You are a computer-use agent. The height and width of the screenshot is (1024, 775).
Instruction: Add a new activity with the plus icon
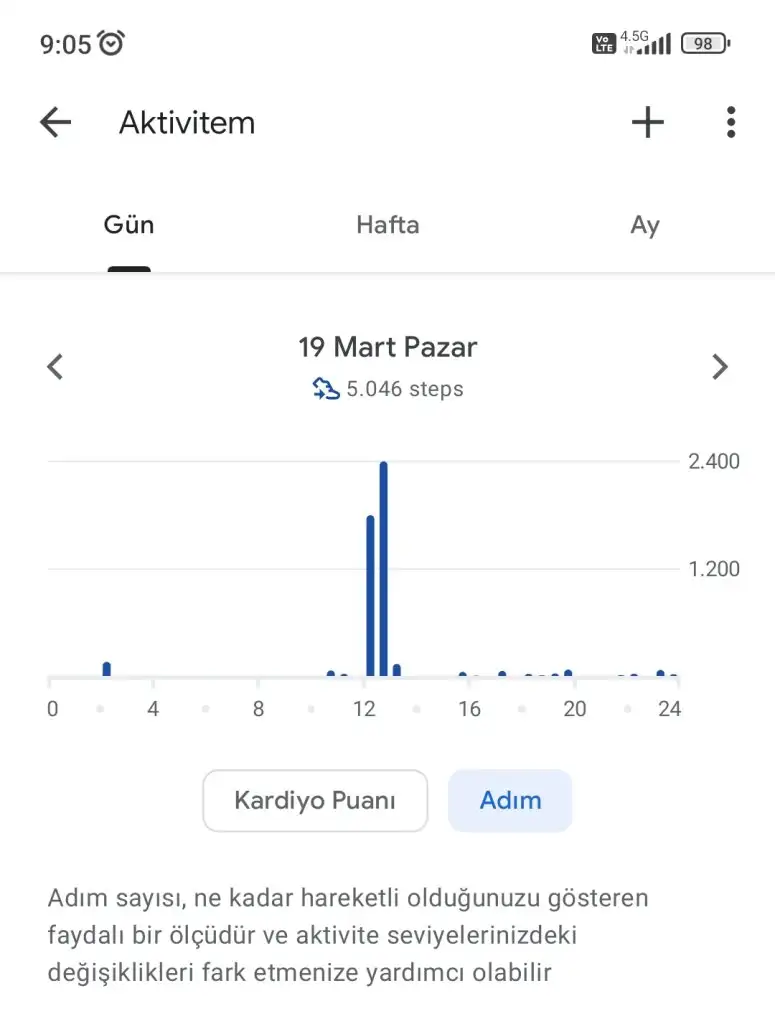coord(648,123)
